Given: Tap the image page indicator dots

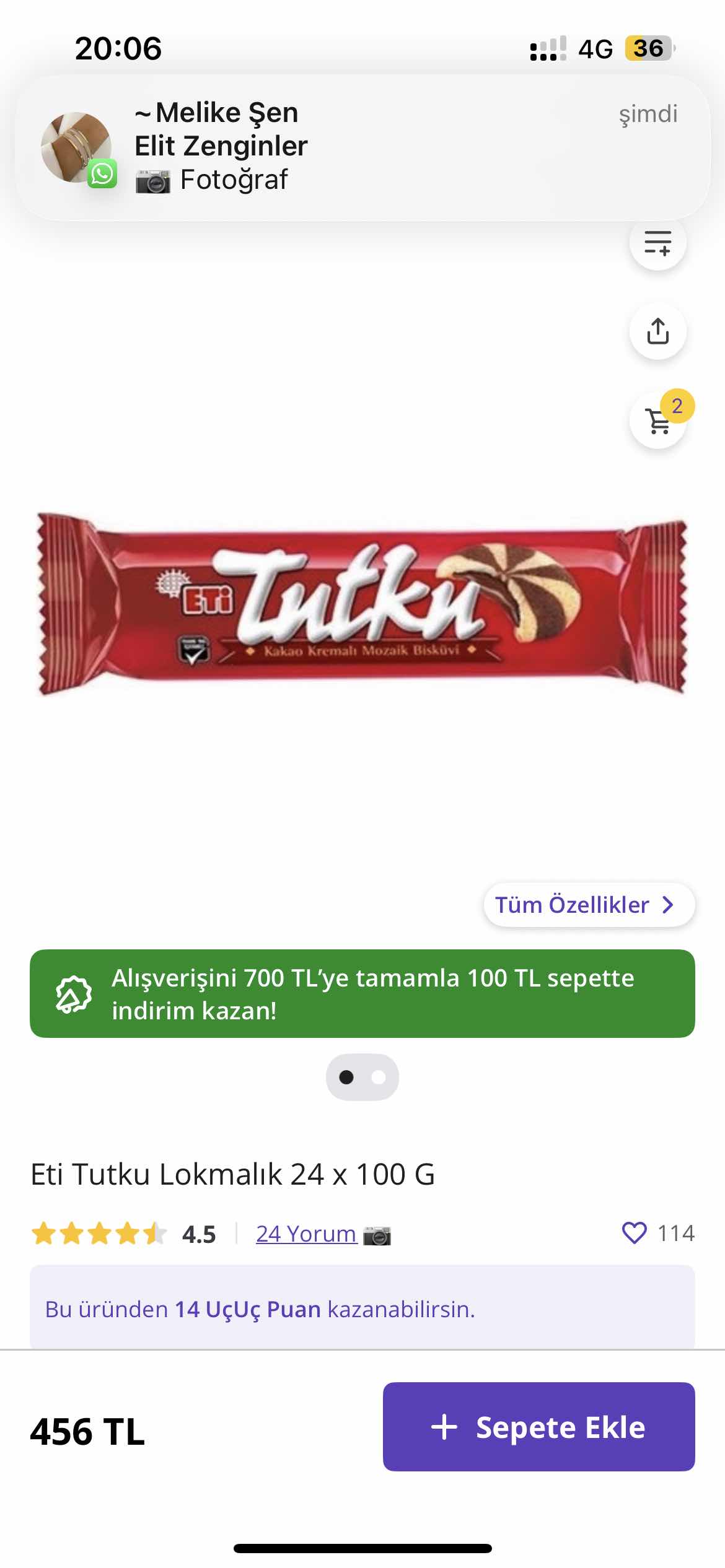Looking at the screenshot, I should pyautogui.click(x=362, y=1078).
